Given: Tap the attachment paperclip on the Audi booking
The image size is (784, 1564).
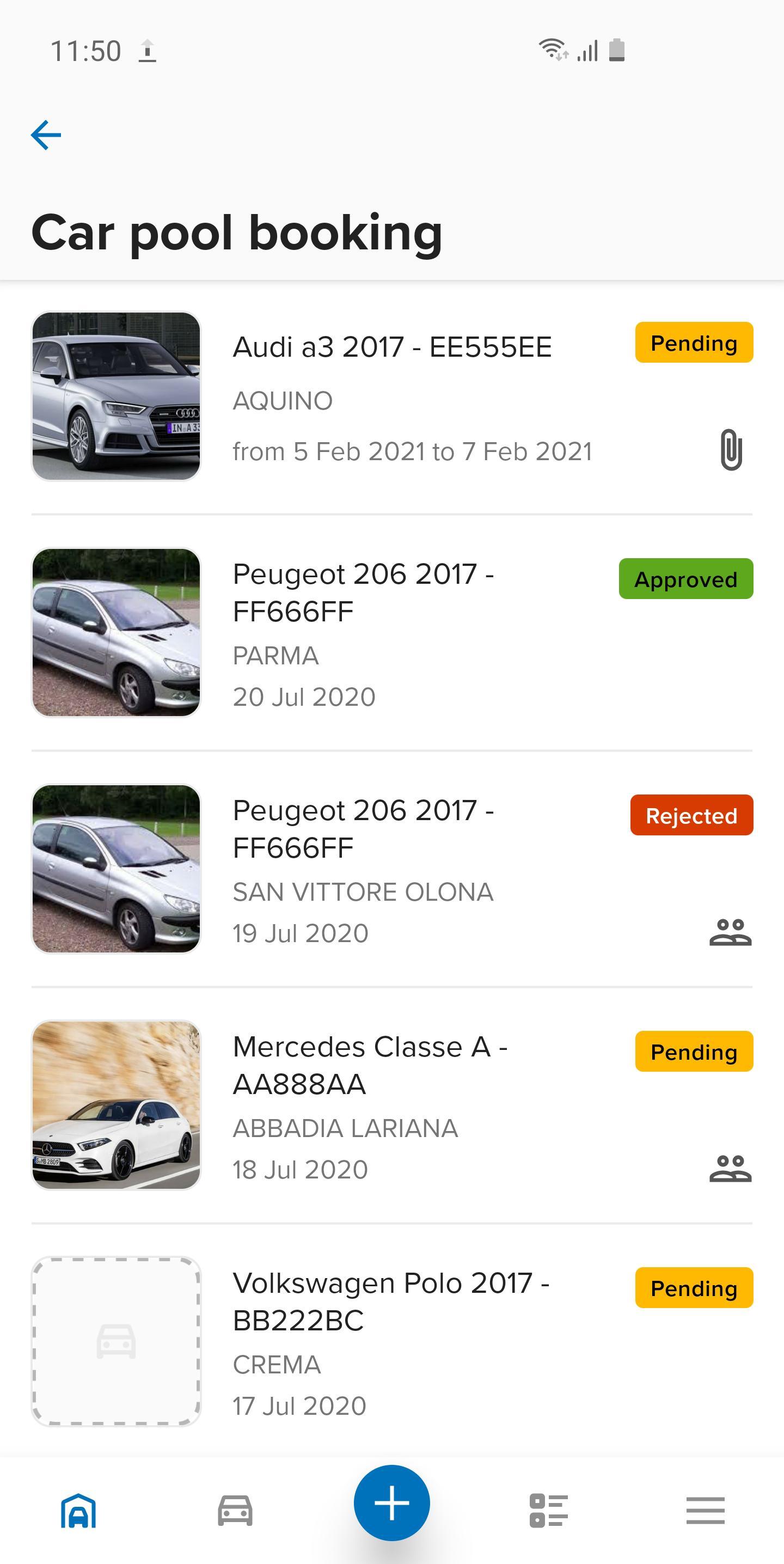Looking at the screenshot, I should pyautogui.click(x=731, y=450).
